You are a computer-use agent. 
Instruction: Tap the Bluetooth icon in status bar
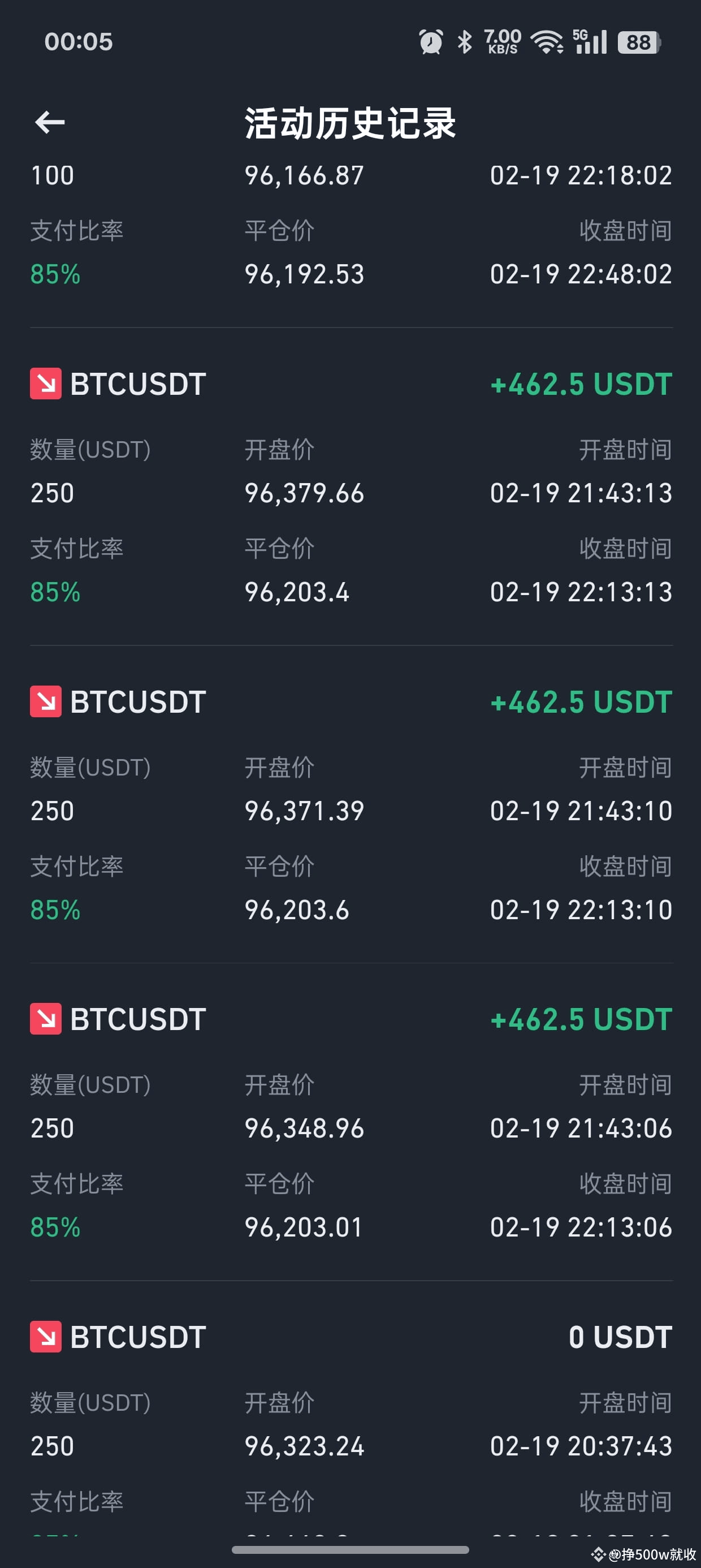464,41
